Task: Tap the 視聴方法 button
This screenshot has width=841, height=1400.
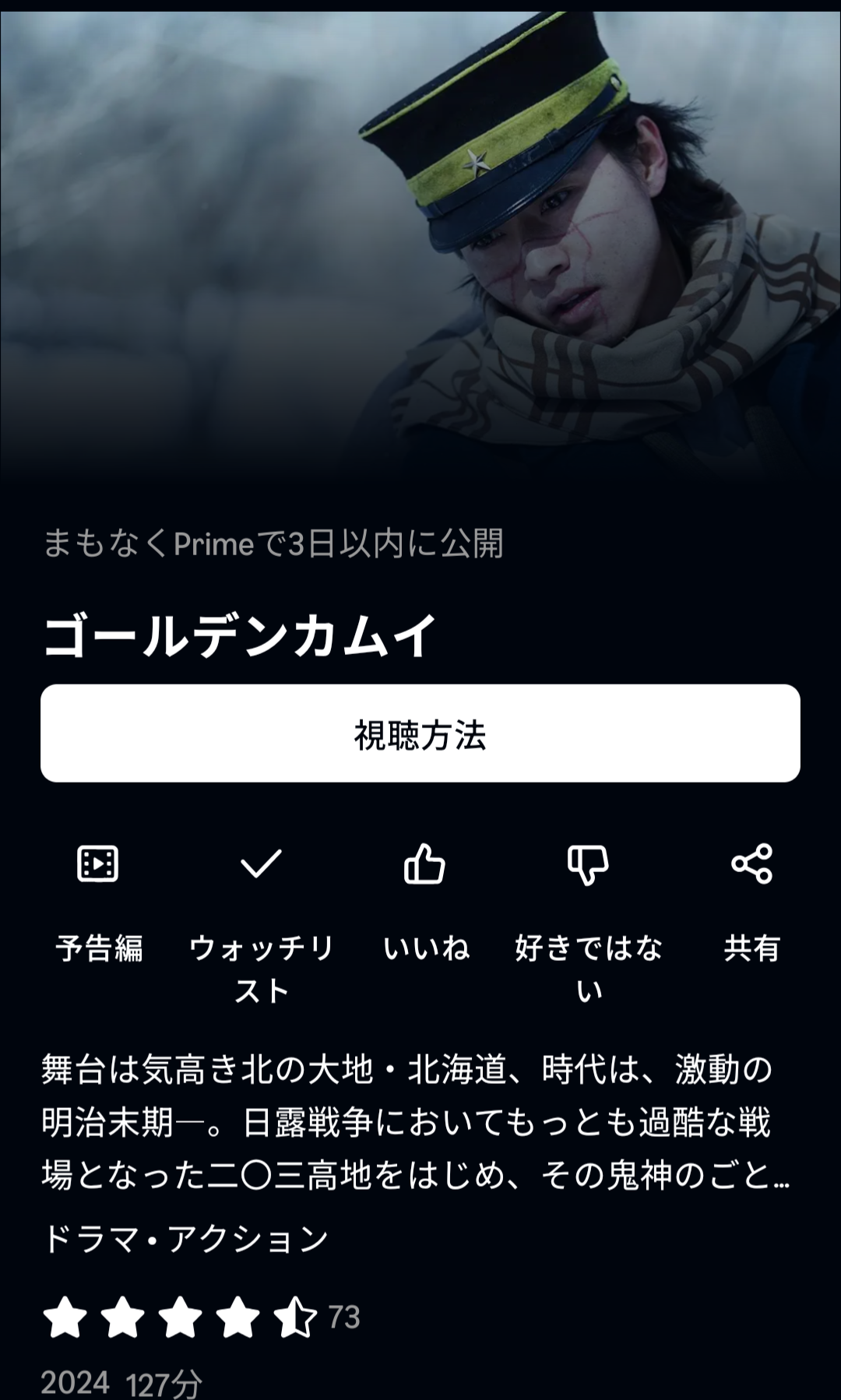Action: tap(420, 733)
